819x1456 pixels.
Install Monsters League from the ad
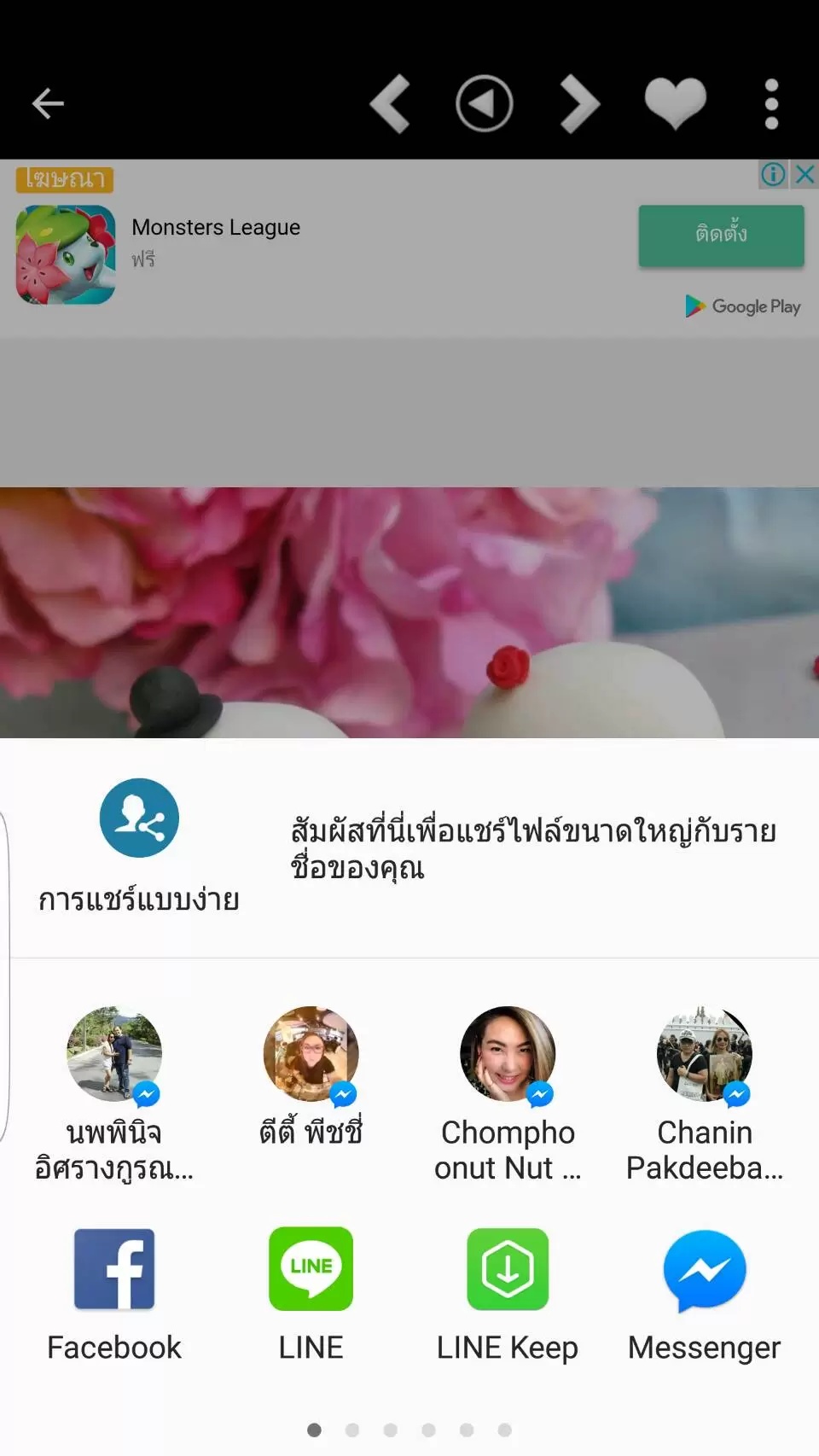(x=721, y=236)
